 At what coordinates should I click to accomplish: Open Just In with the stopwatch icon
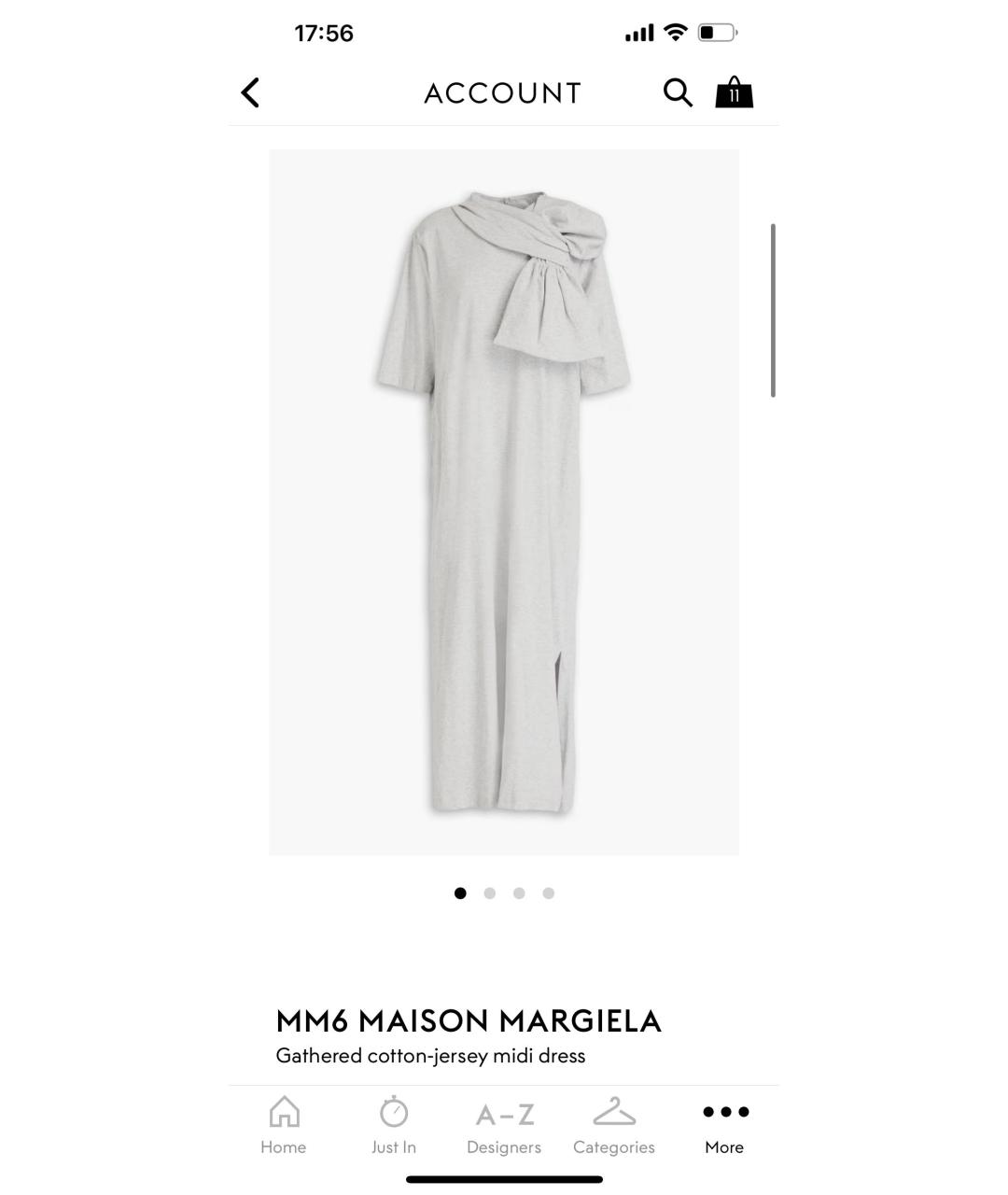pos(394,1125)
